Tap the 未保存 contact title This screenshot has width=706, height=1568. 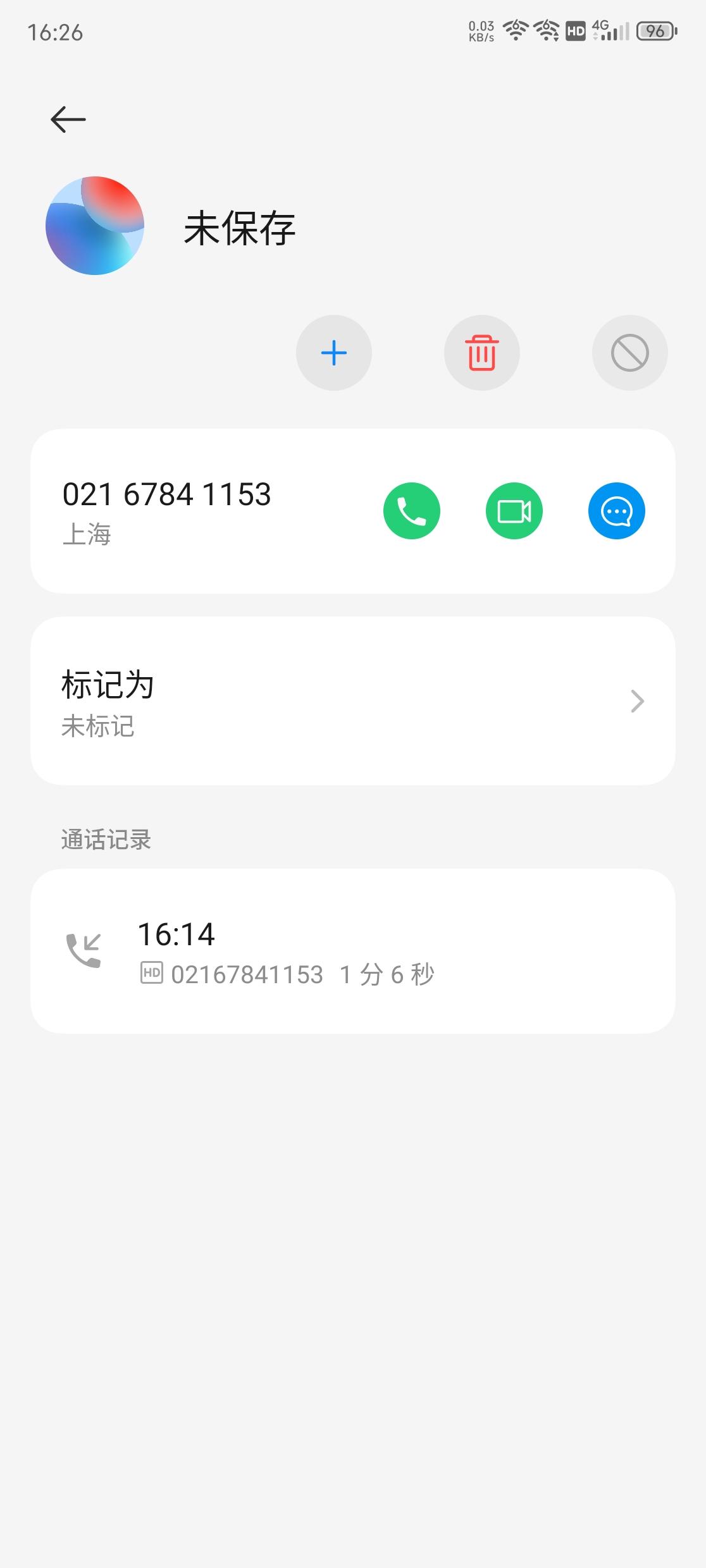239,229
